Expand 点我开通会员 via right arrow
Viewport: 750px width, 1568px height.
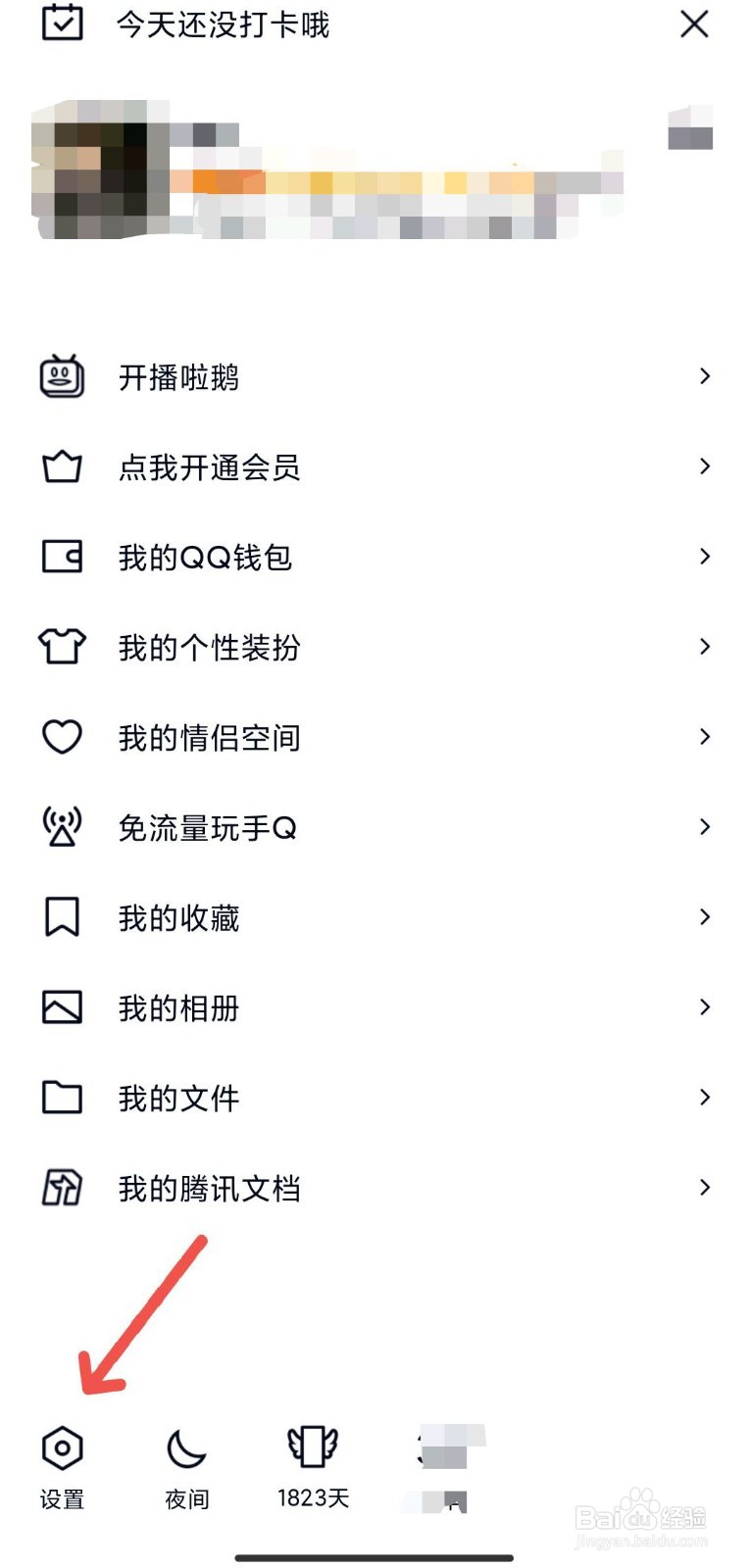click(705, 465)
